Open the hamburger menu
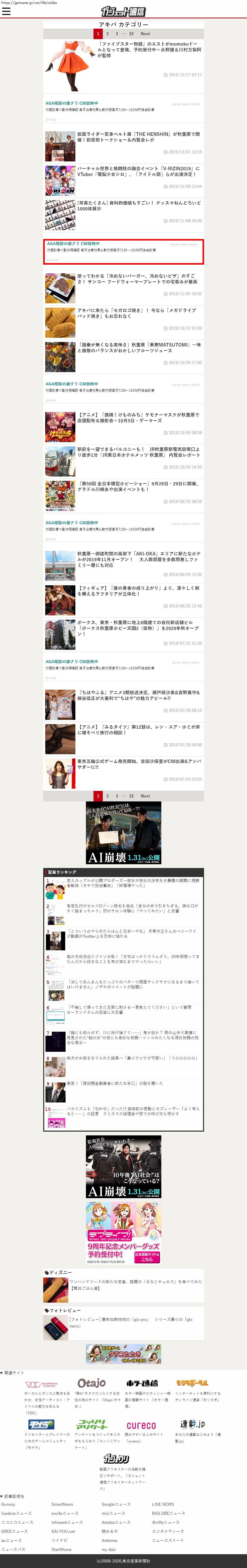The width and height of the screenshot is (247, 1568). click(6, 12)
